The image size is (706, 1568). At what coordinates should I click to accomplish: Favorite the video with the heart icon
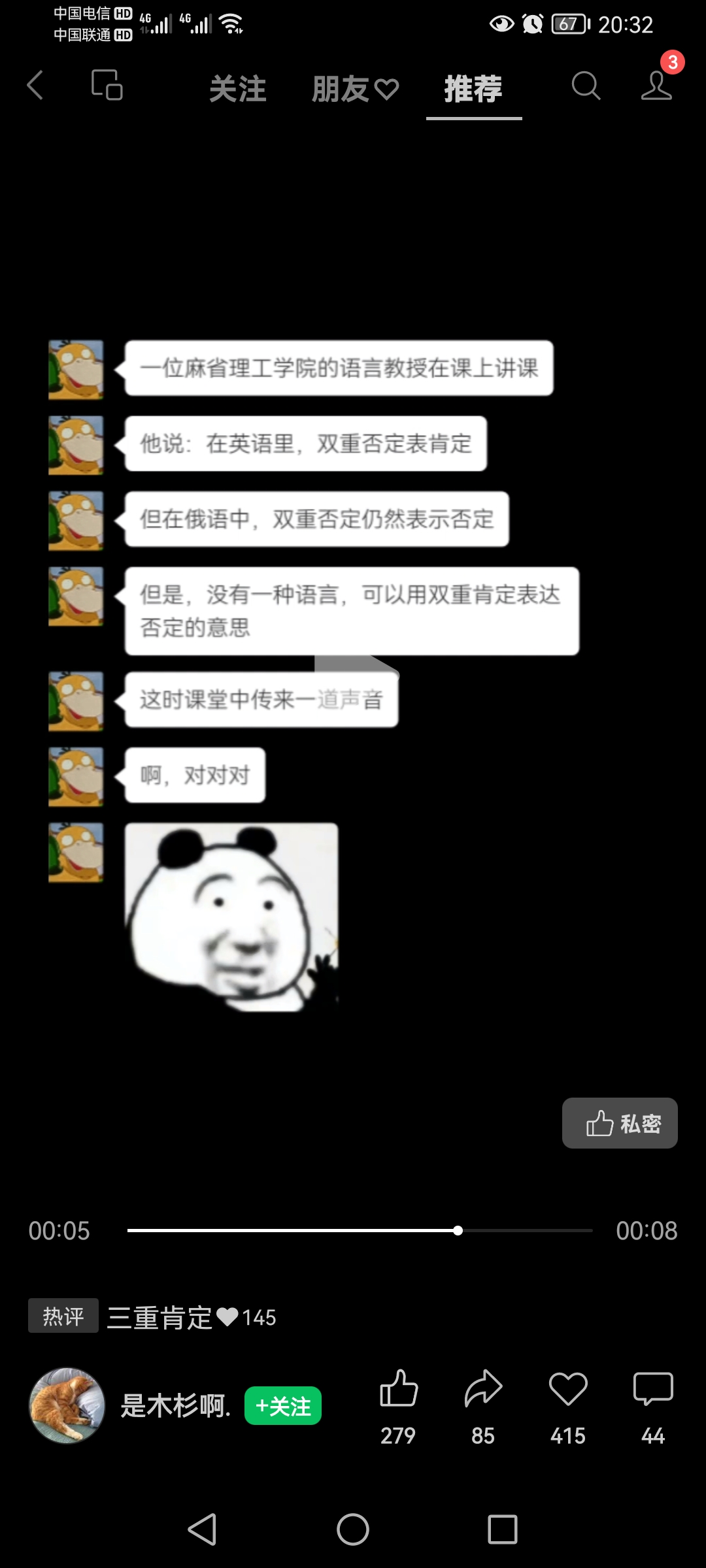coord(568,1388)
